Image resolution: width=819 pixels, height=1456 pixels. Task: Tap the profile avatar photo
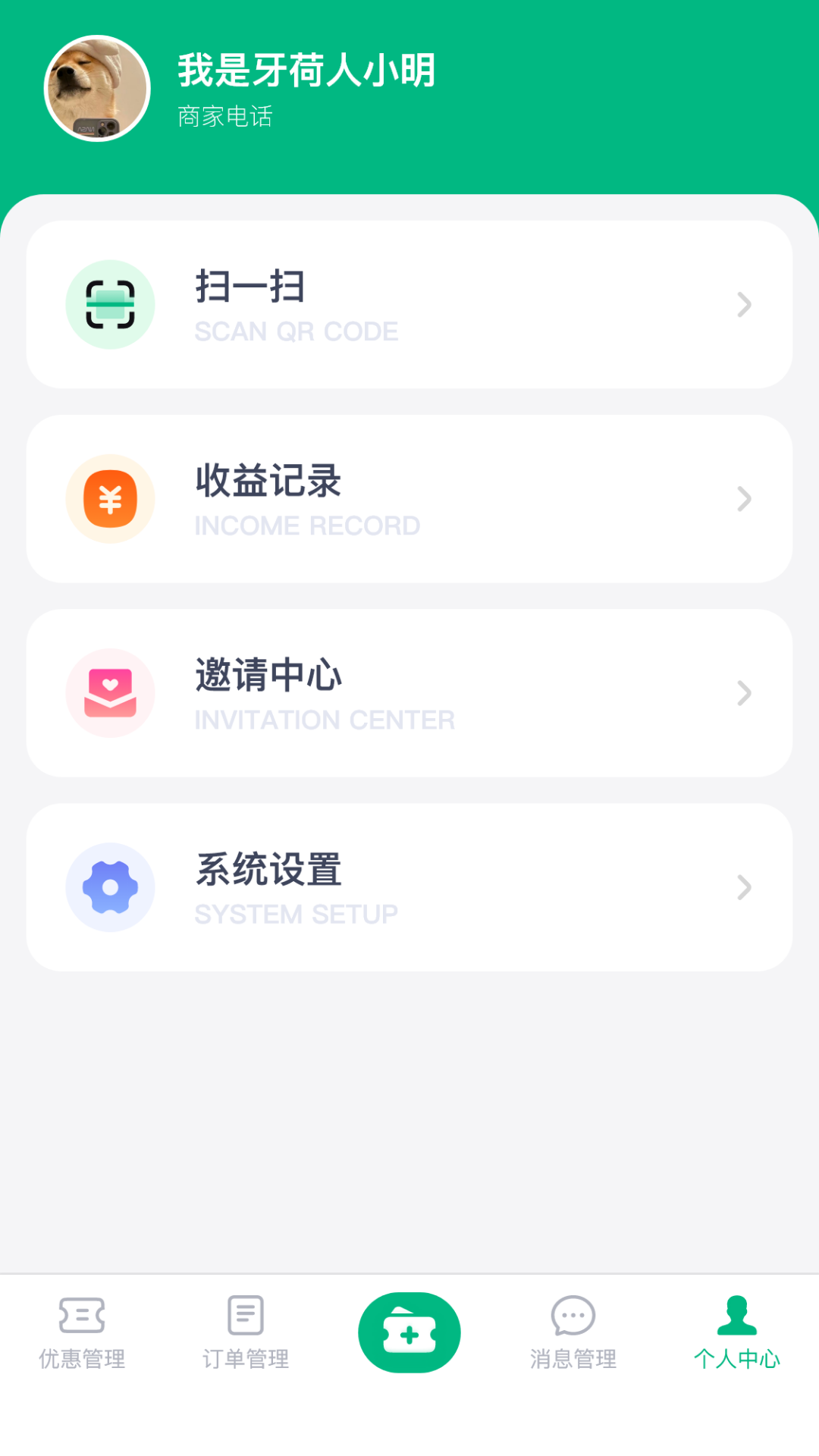pos(97,89)
